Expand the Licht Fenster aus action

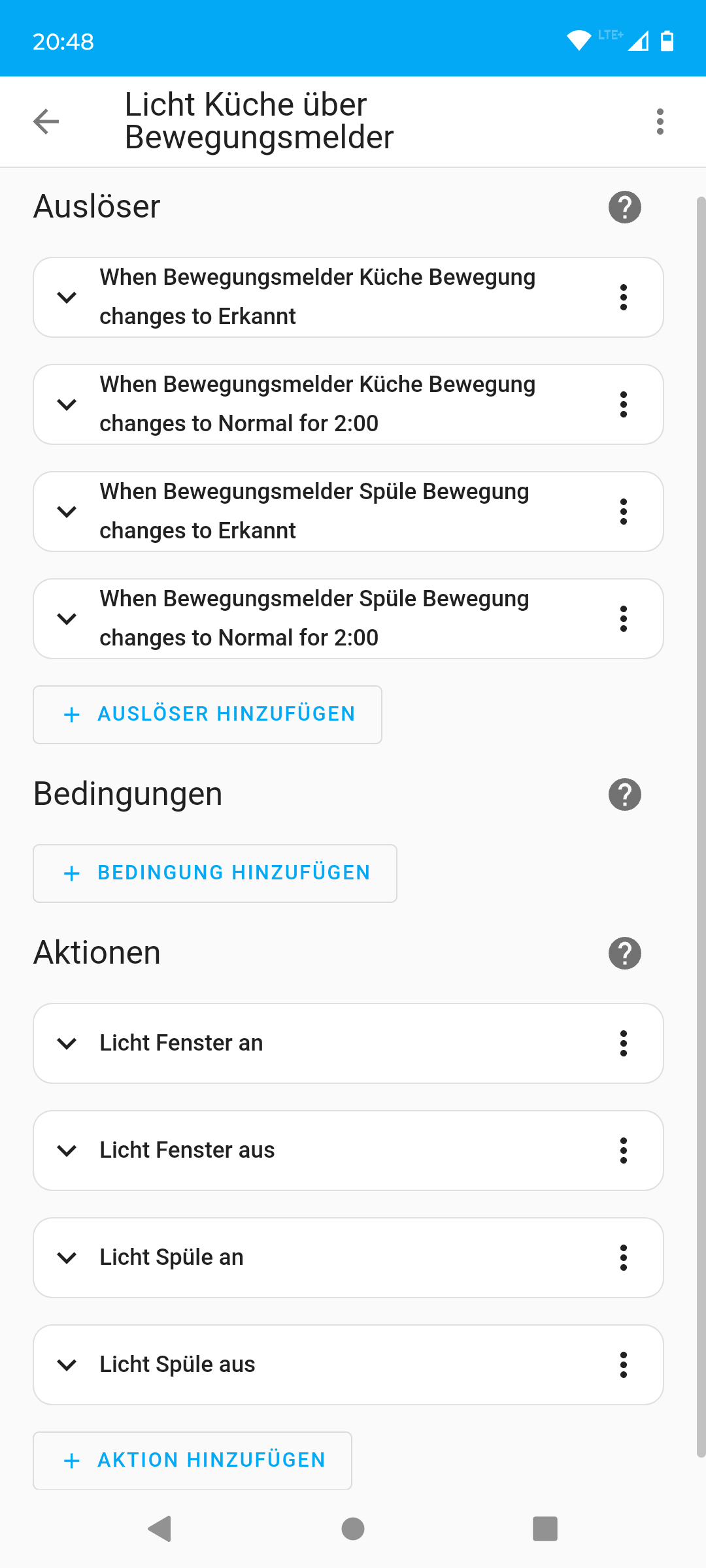67,1151
